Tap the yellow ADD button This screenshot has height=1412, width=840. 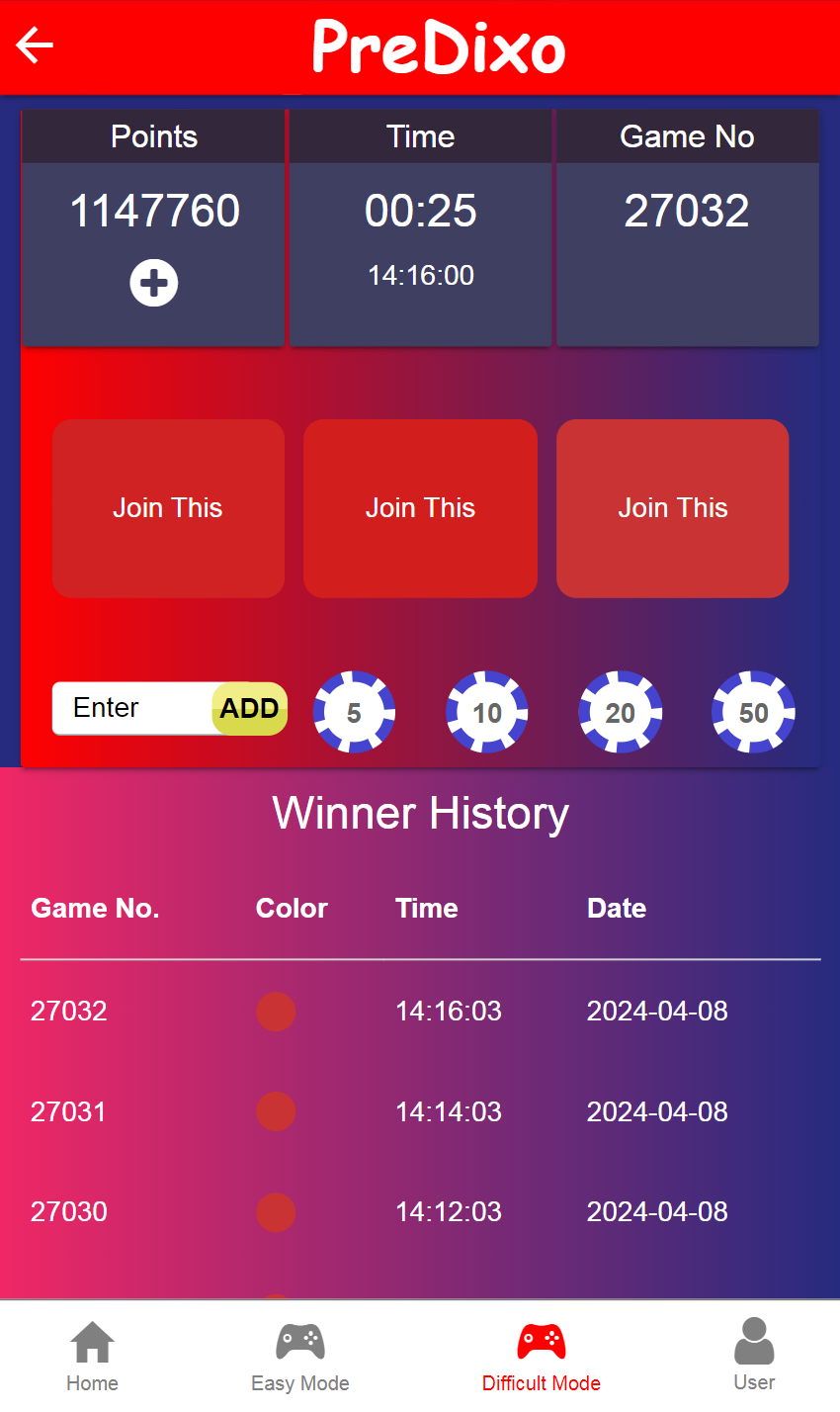pos(249,708)
